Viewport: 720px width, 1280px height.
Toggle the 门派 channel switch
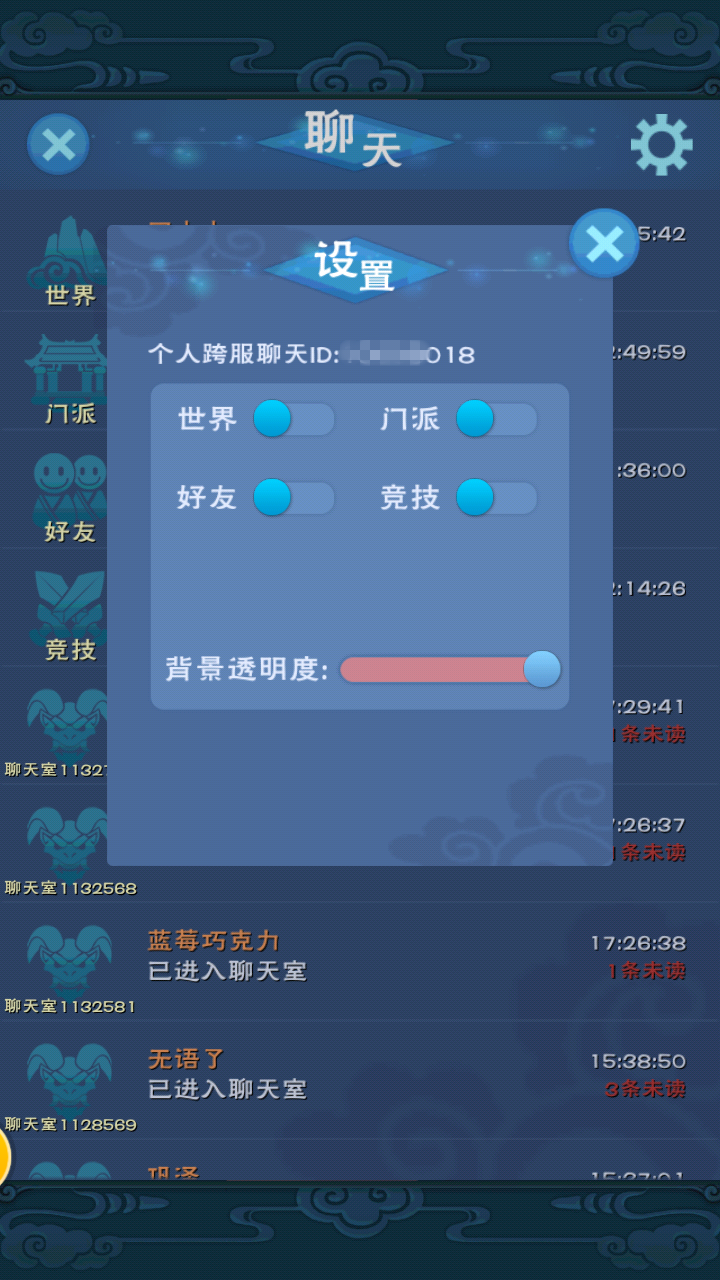(496, 419)
